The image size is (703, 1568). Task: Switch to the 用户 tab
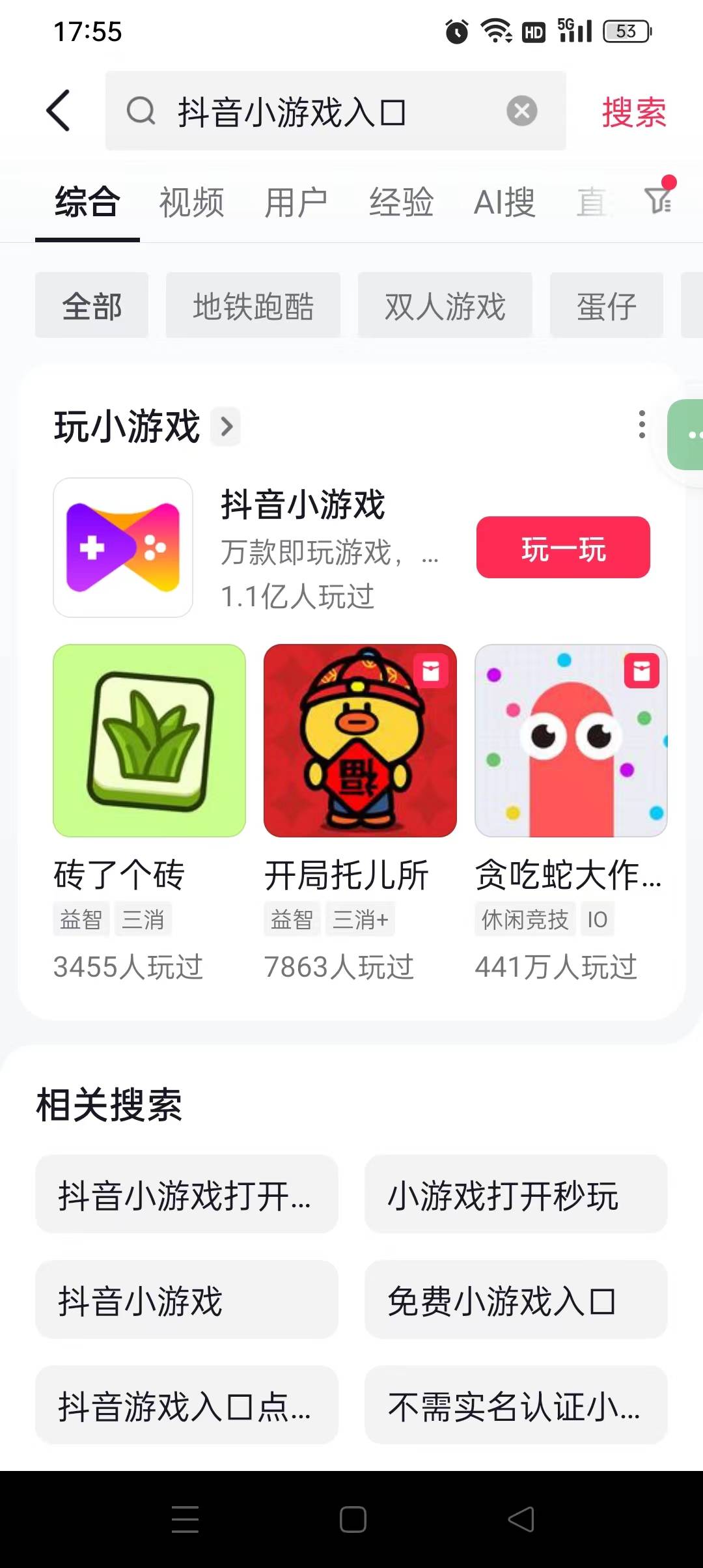tap(296, 202)
